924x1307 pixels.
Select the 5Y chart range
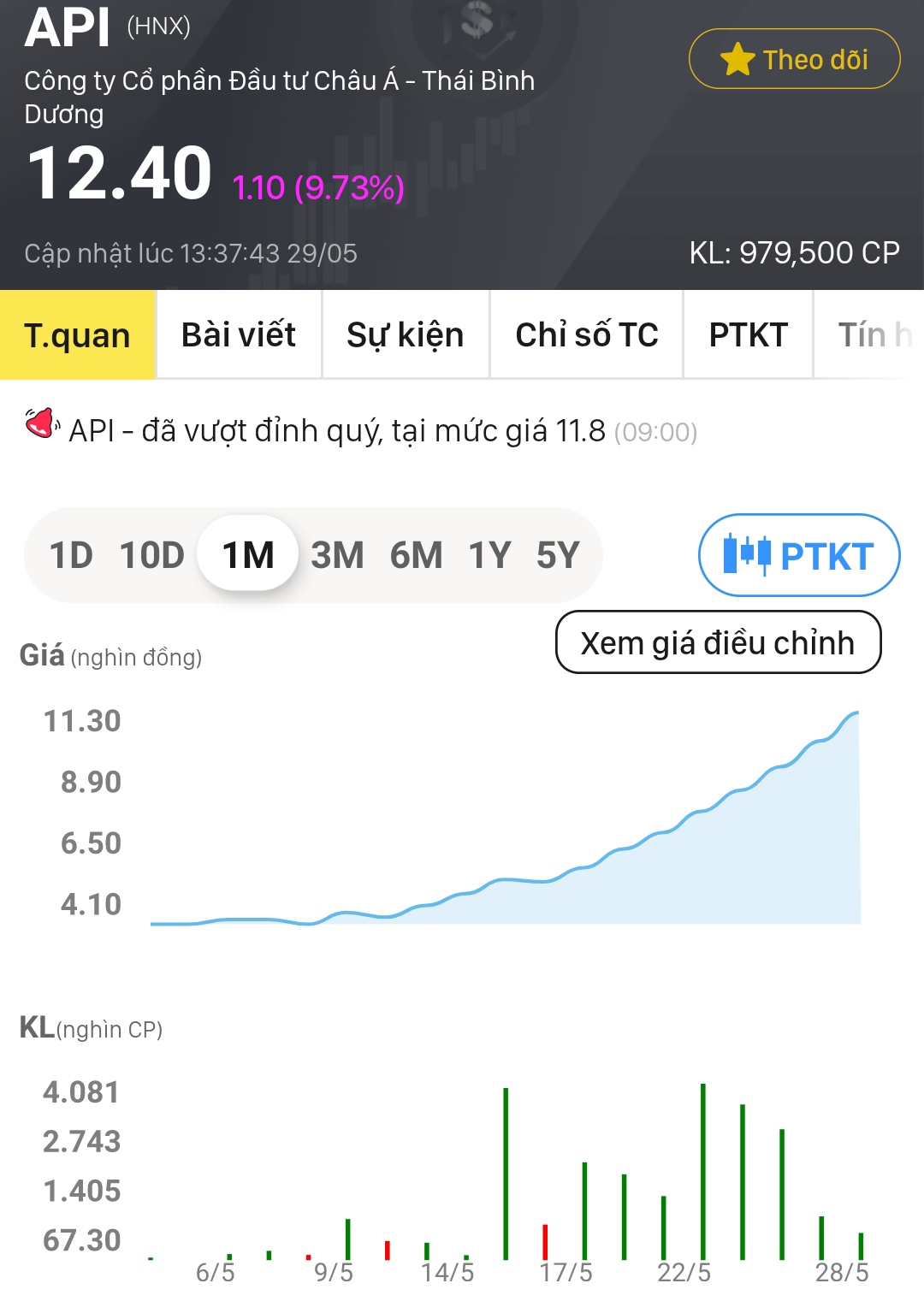(x=558, y=556)
